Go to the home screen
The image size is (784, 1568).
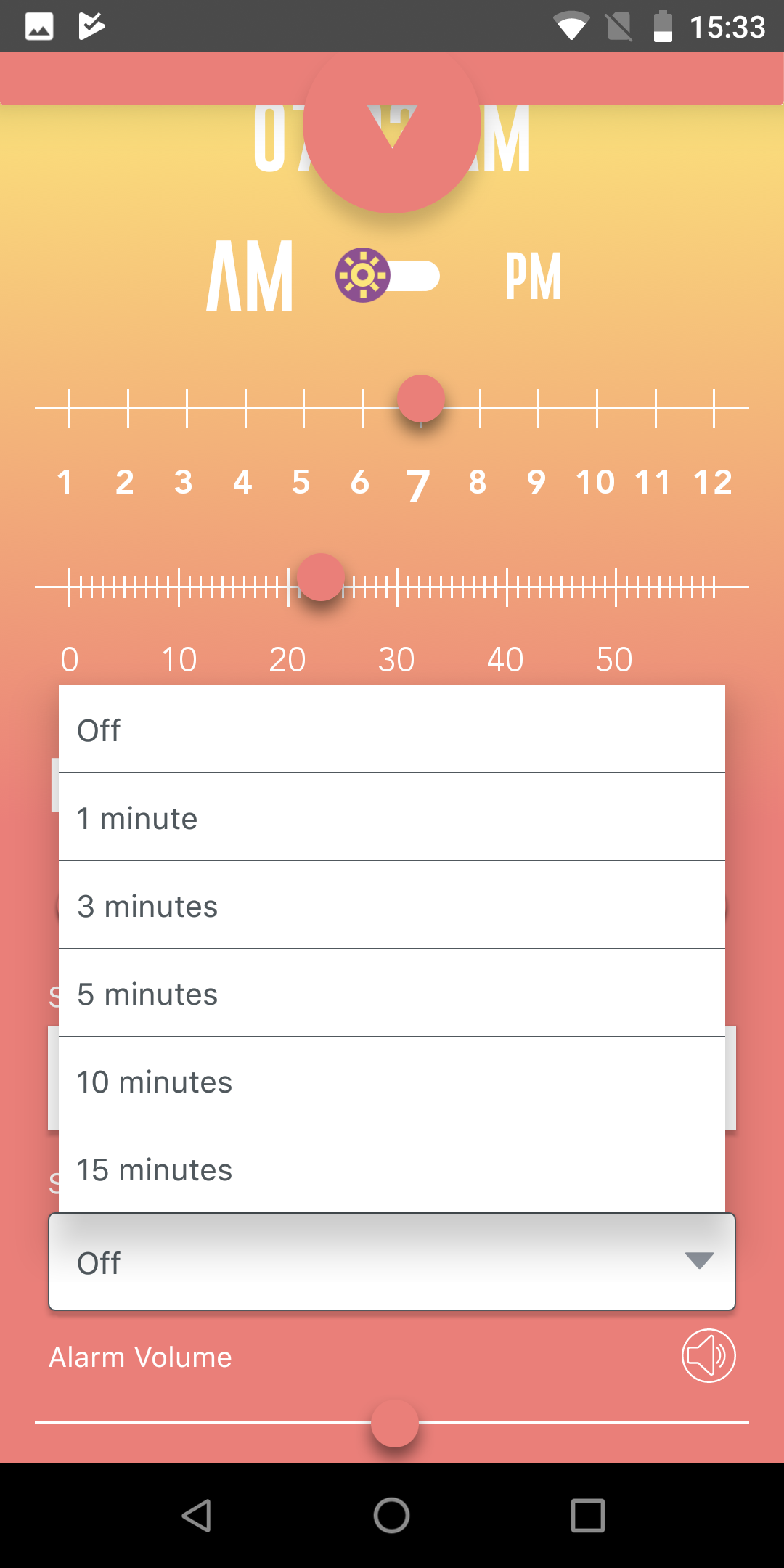(x=392, y=1516)
